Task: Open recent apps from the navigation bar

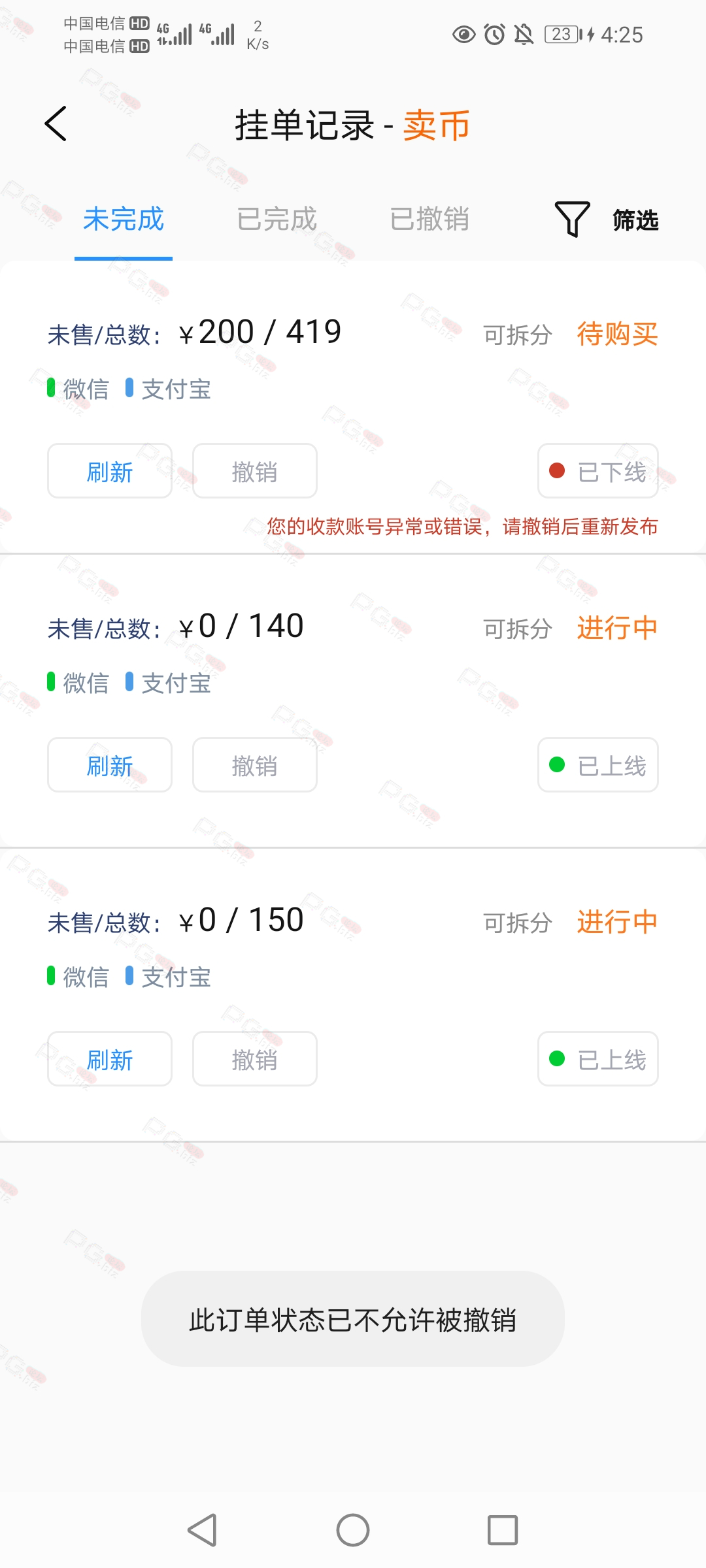Action: coord(503,1530)
